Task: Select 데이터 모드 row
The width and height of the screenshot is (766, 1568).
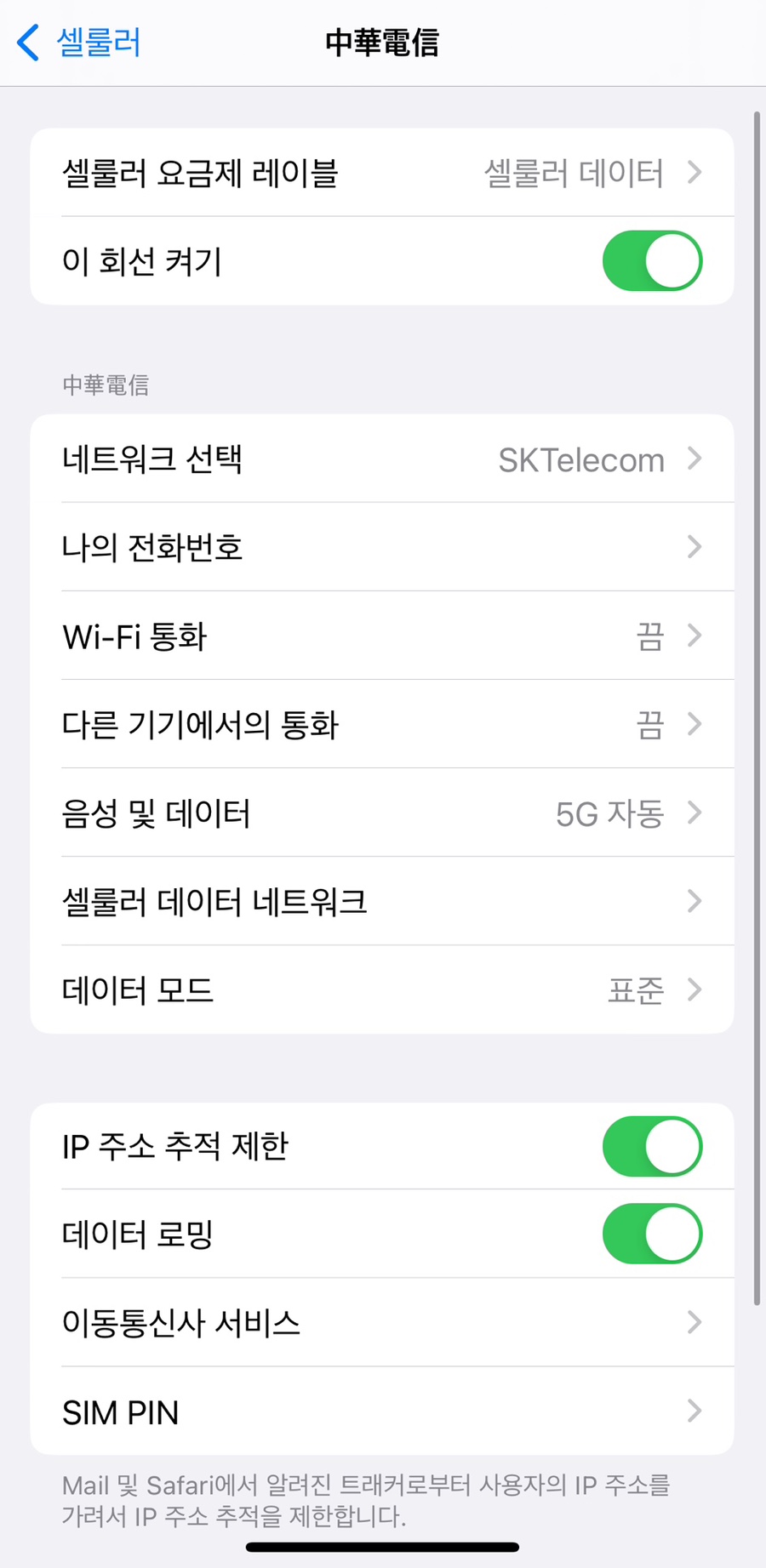Action: coord(382,989)
